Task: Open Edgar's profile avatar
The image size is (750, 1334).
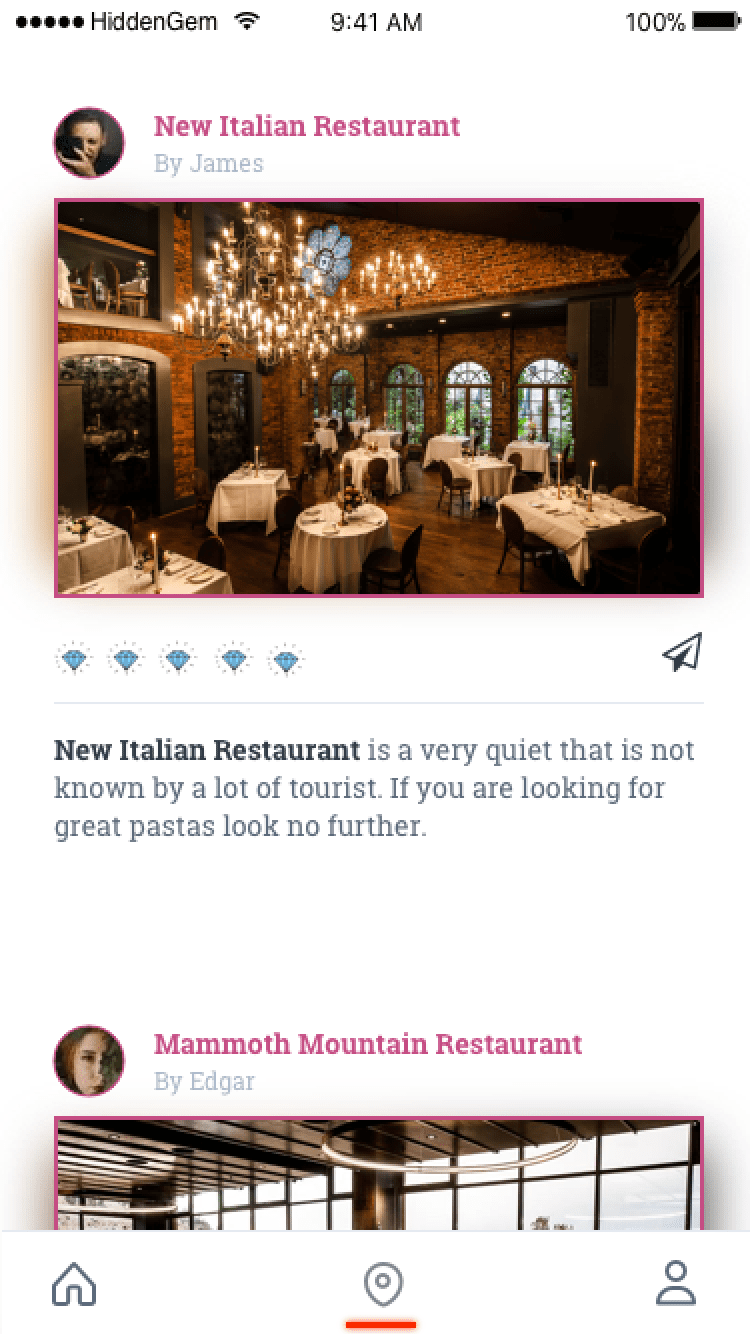Action: [x=89, y=1061]
